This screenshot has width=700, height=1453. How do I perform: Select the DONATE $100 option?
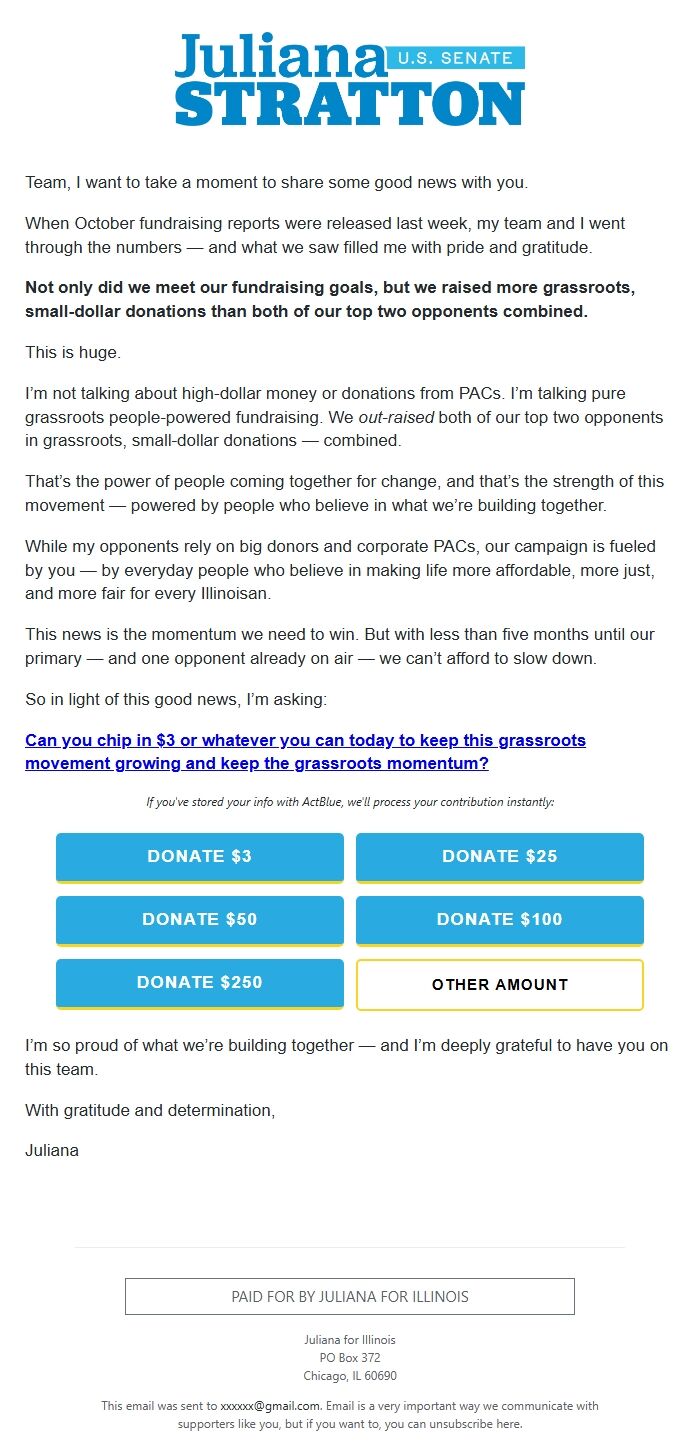[x=499, y=920]
